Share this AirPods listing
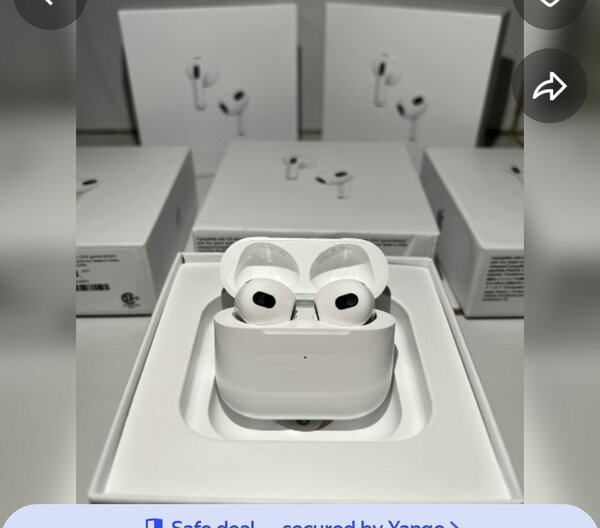Image resolution: width=600 pixels, height=528 pixels. click(x=549, y=87)
